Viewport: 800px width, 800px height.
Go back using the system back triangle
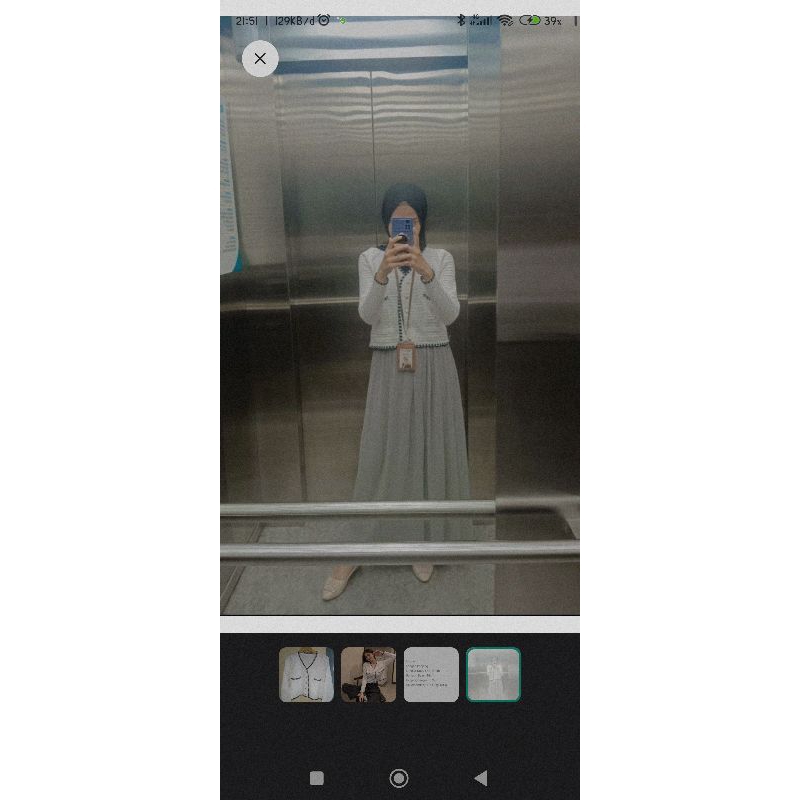[x=481, y=778]
